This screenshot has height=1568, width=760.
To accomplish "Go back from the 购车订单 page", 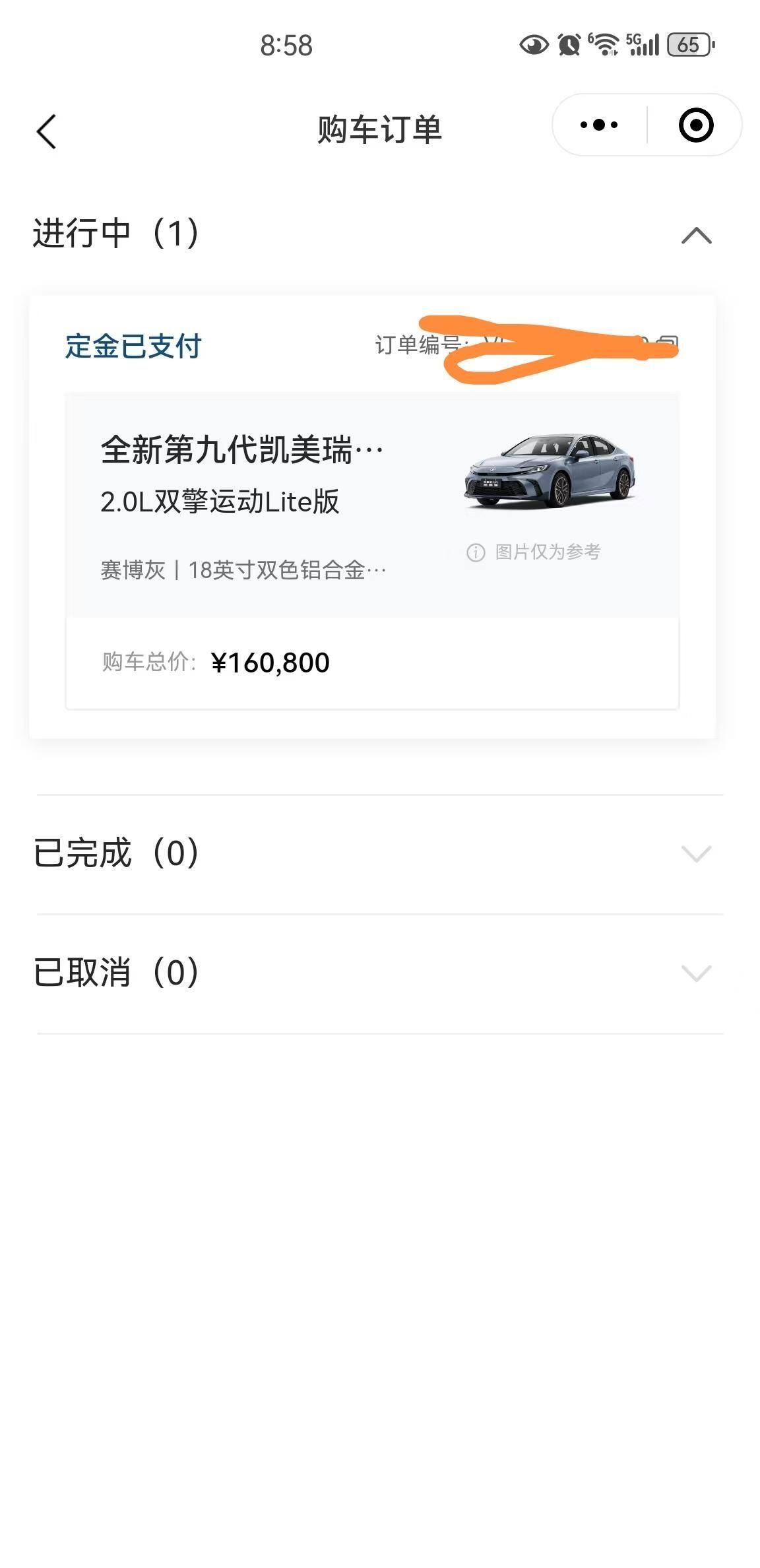I will pyautogui.click(x=46, y=131).
